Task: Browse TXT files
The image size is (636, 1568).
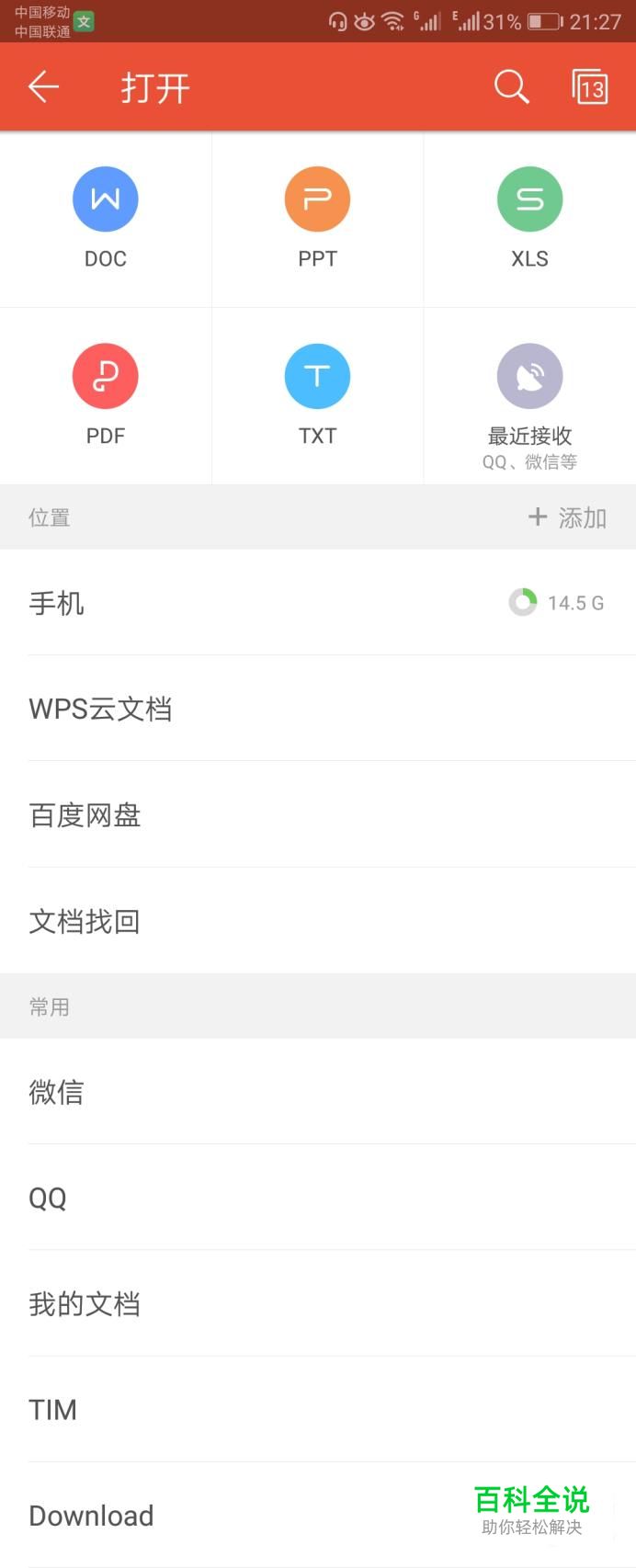Action: (317, 395)
